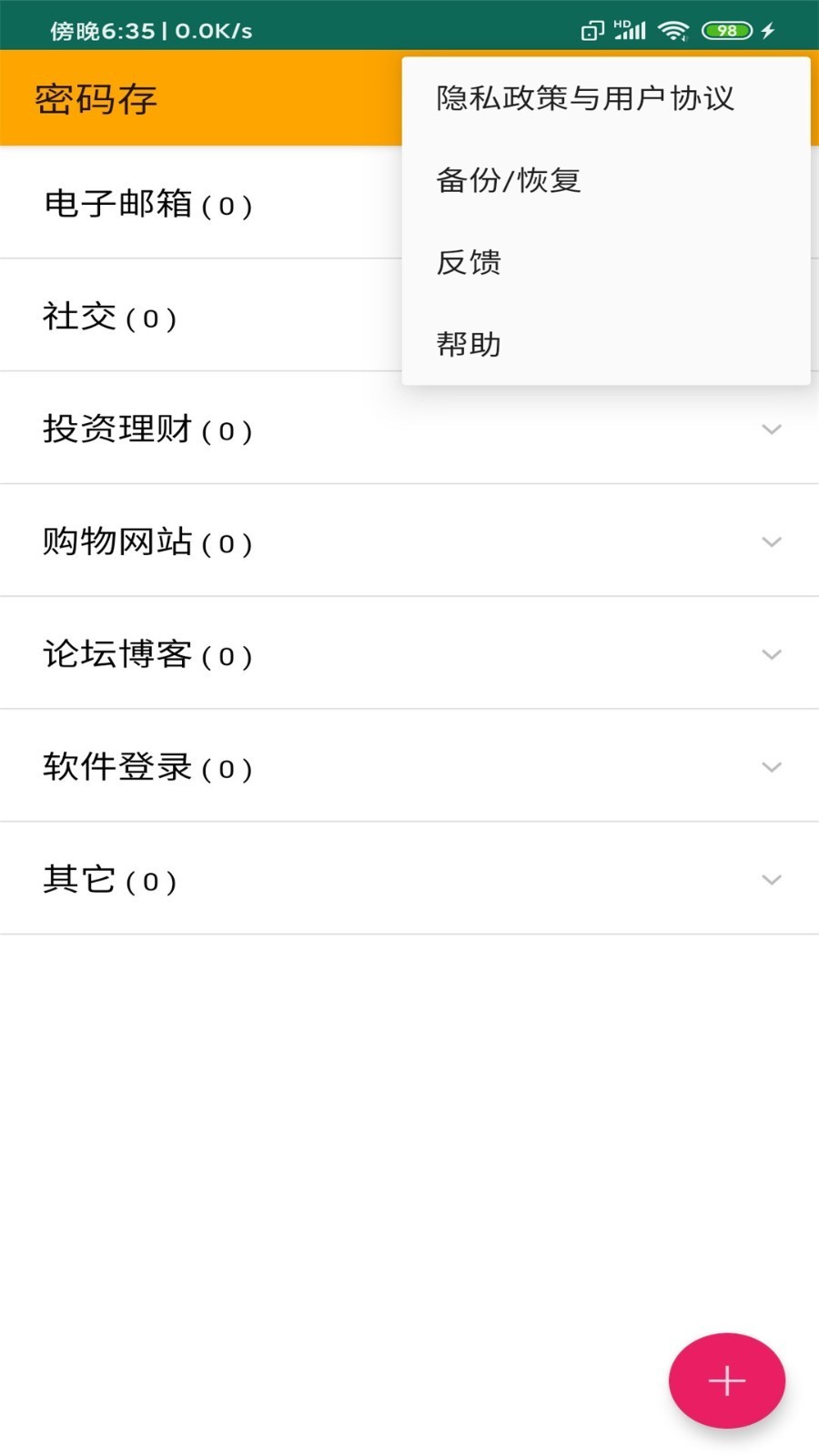Viewport: 819px width, 1456px height.
Task: Expand the 软件登录 category
Action: pyautogui.click(x=409, y=767)
